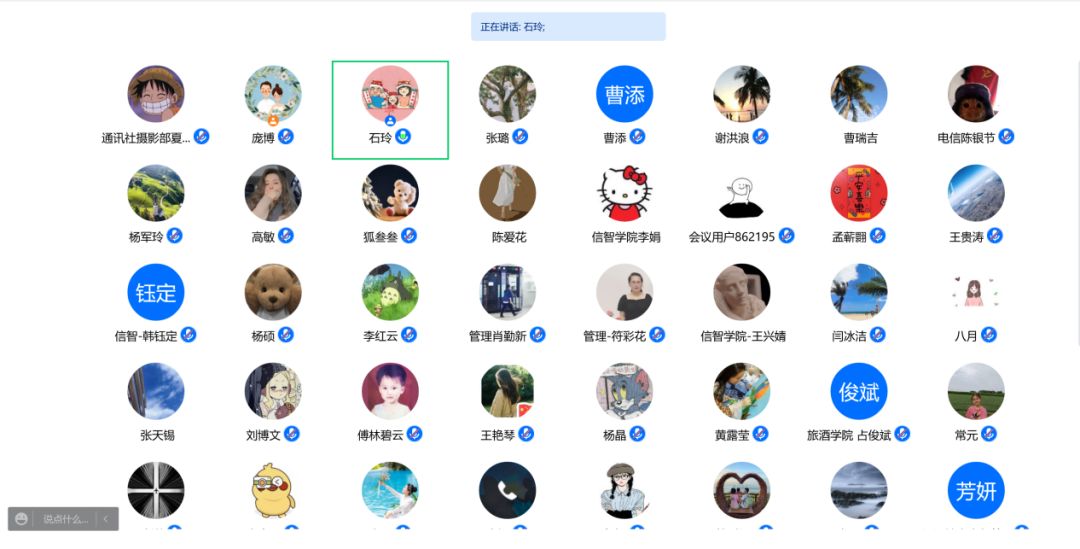Choose participant 谢洪浪
Image resolution: width=1080 pixels, height=549 pixels.
tap(741, 95)
